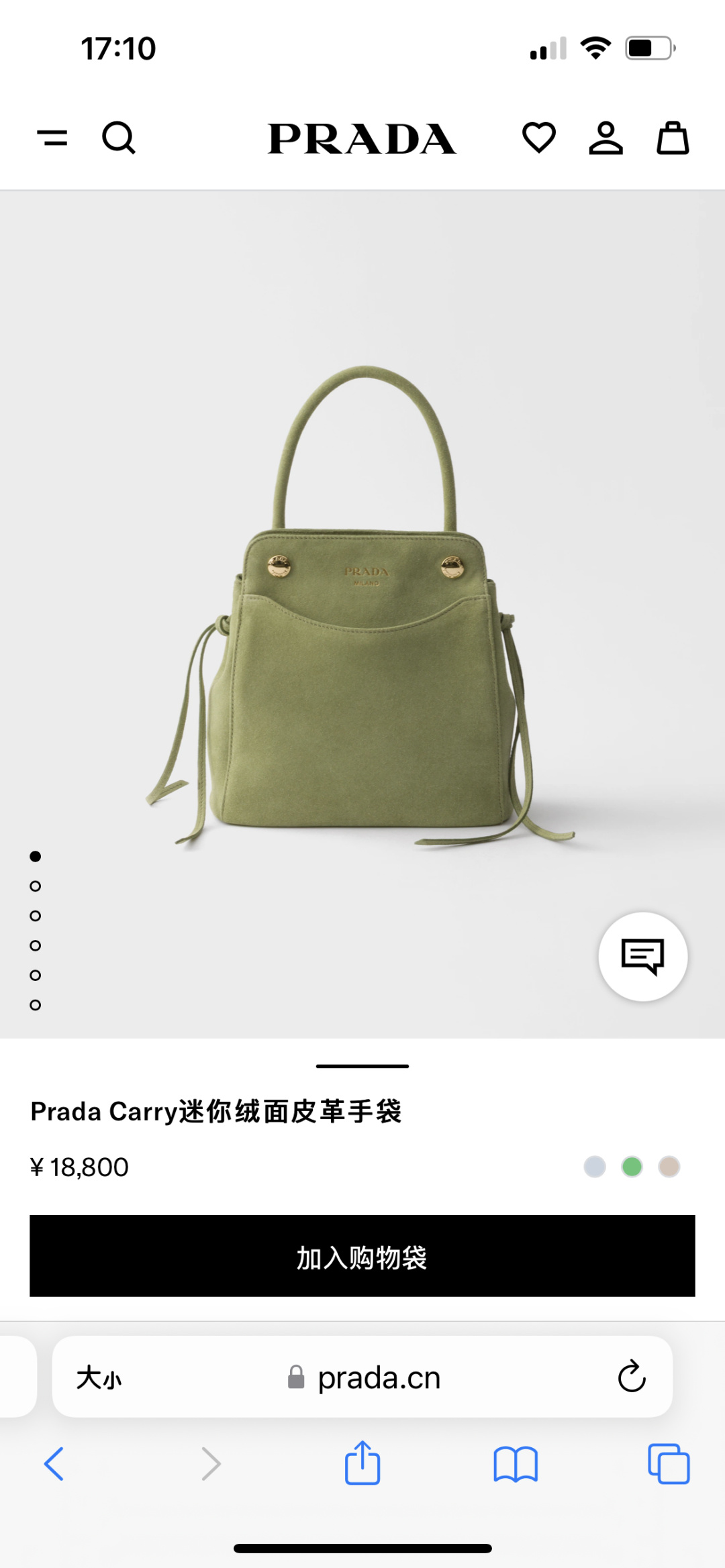Select the green color swatch
The image size is (725, 1568).
click(632, 1167)
